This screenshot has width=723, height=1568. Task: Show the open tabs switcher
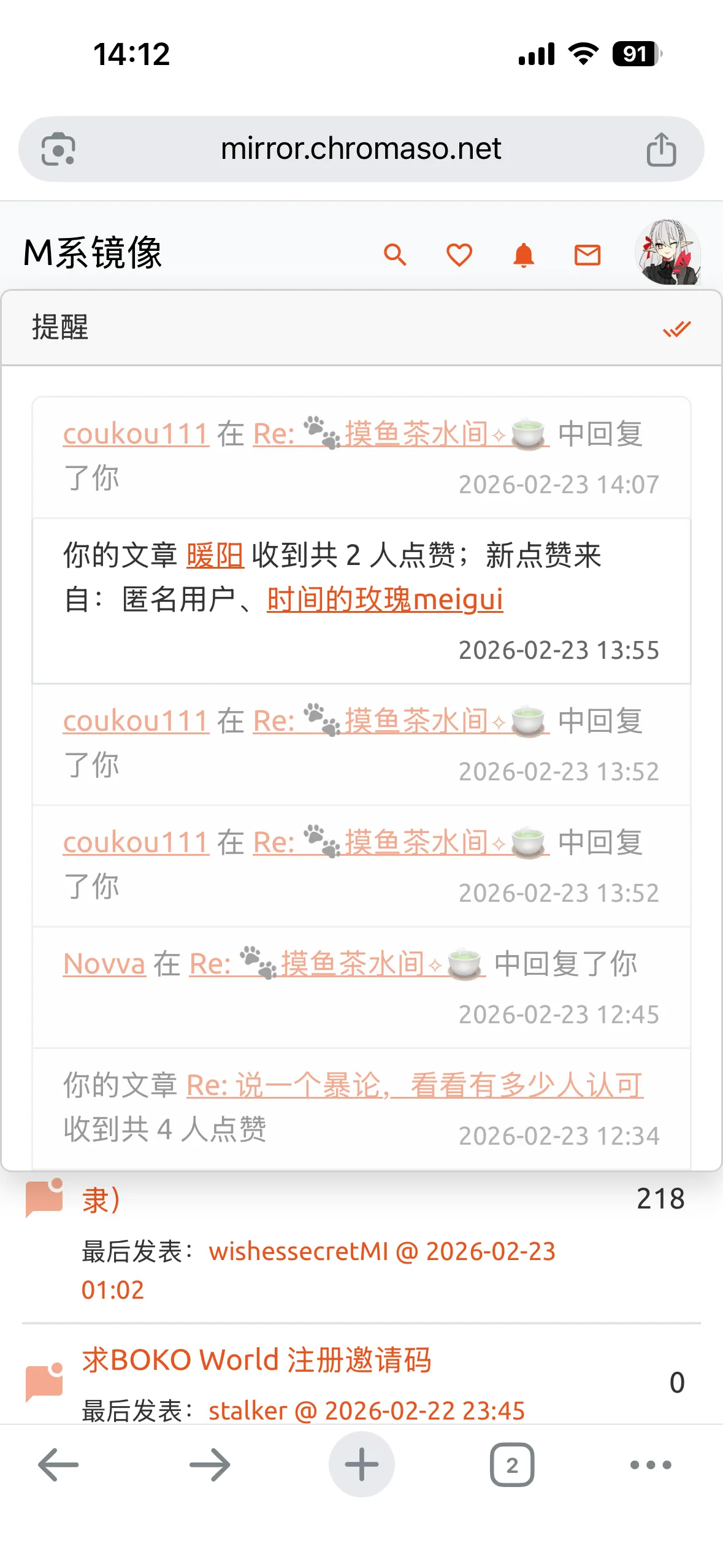coord(512,1464)
